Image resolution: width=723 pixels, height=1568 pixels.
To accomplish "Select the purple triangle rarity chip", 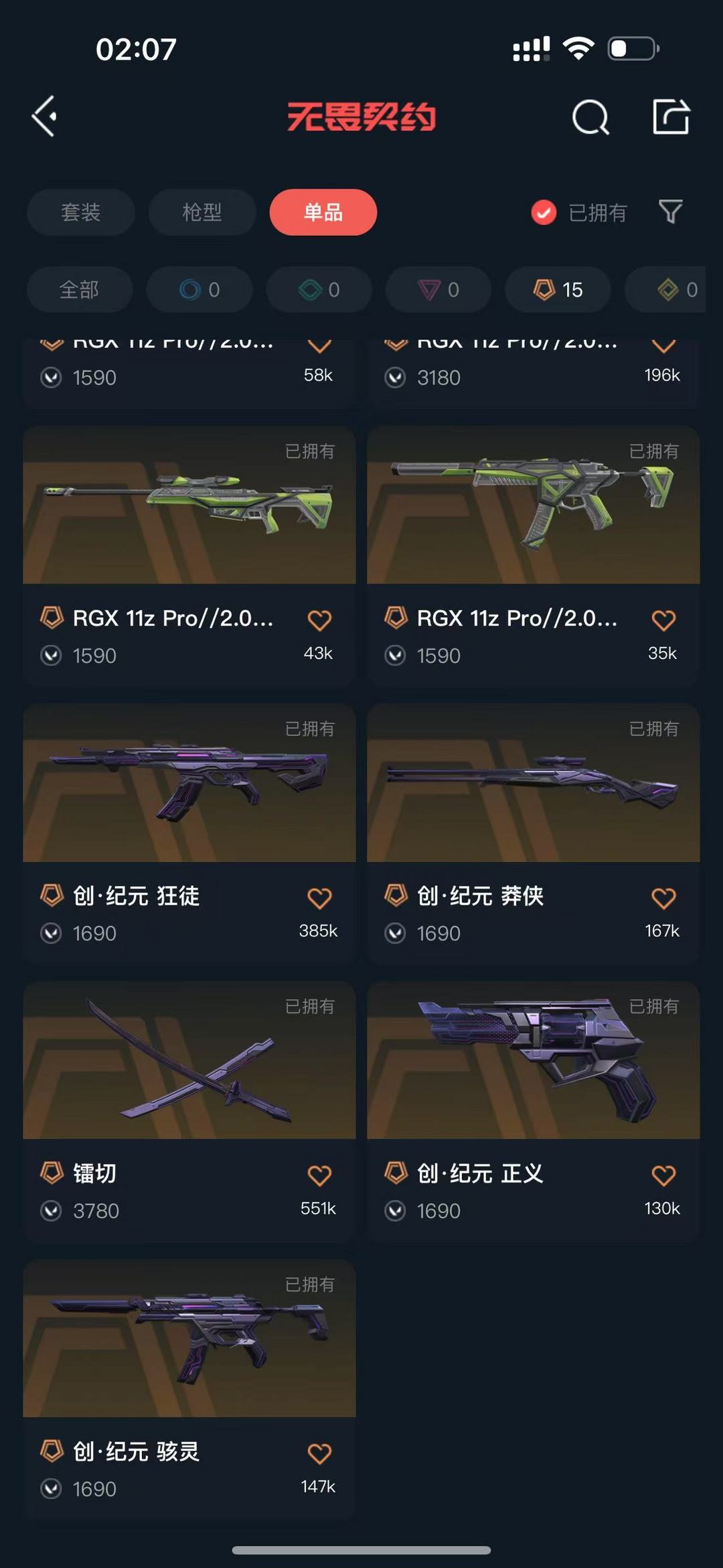I will point(438,289).
